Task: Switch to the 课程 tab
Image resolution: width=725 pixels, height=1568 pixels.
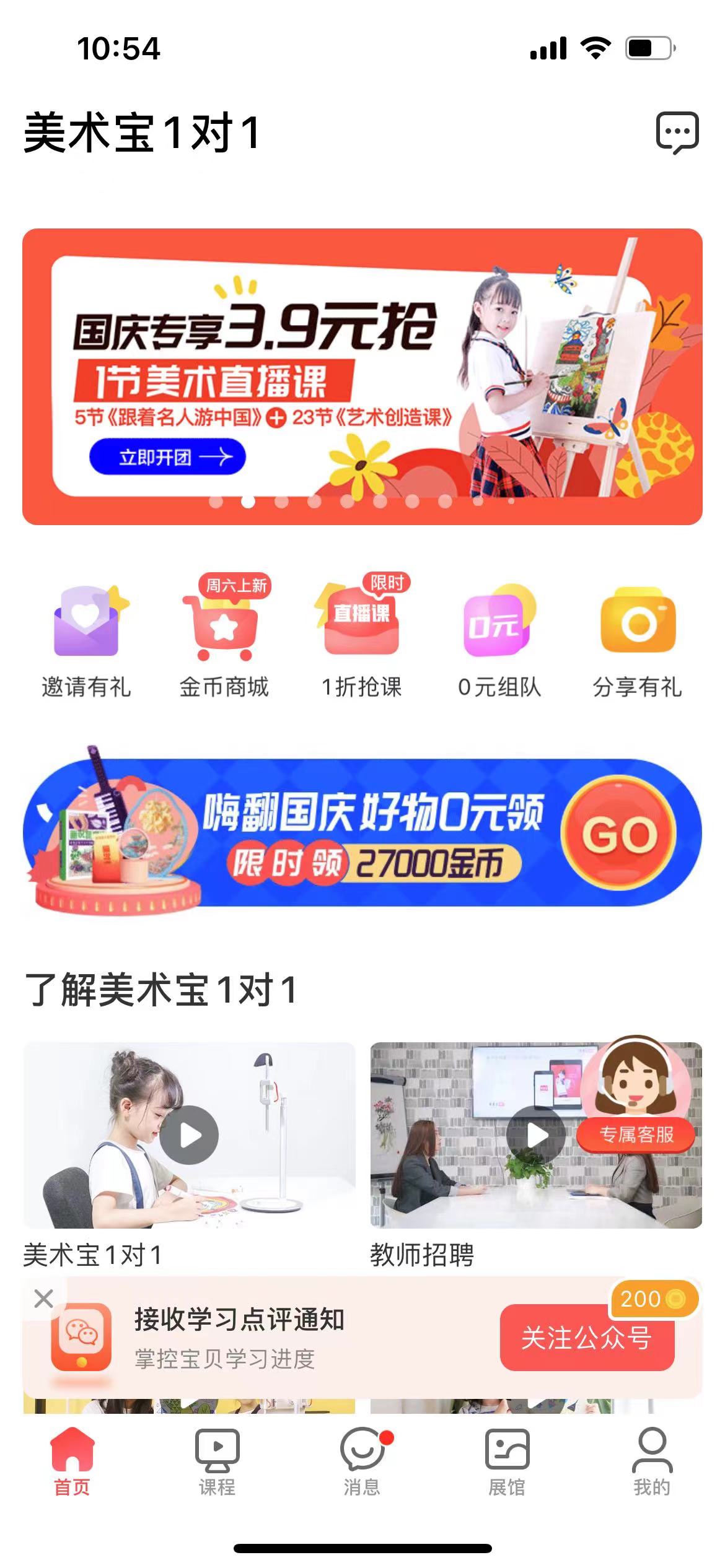Action: click(217, 1460)
